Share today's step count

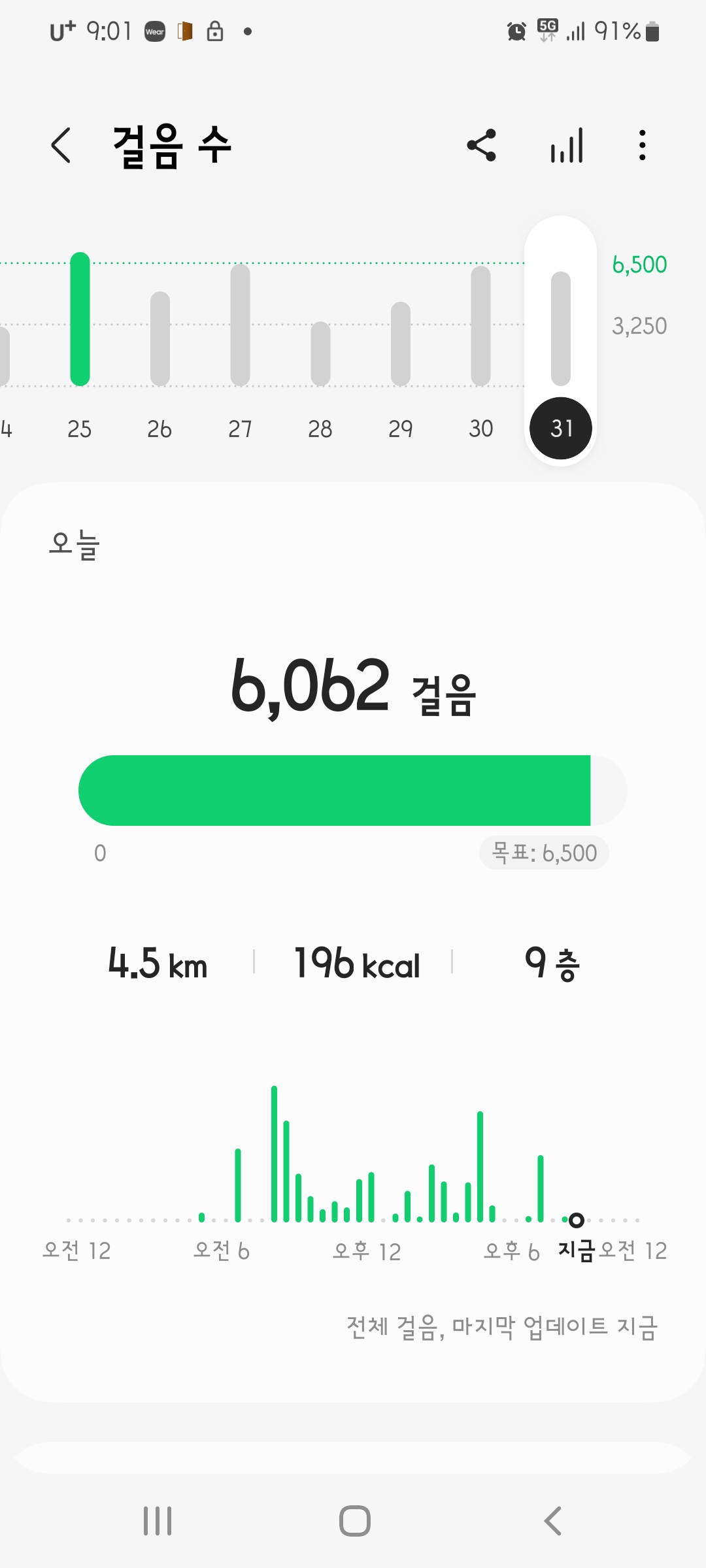[482, 145]
